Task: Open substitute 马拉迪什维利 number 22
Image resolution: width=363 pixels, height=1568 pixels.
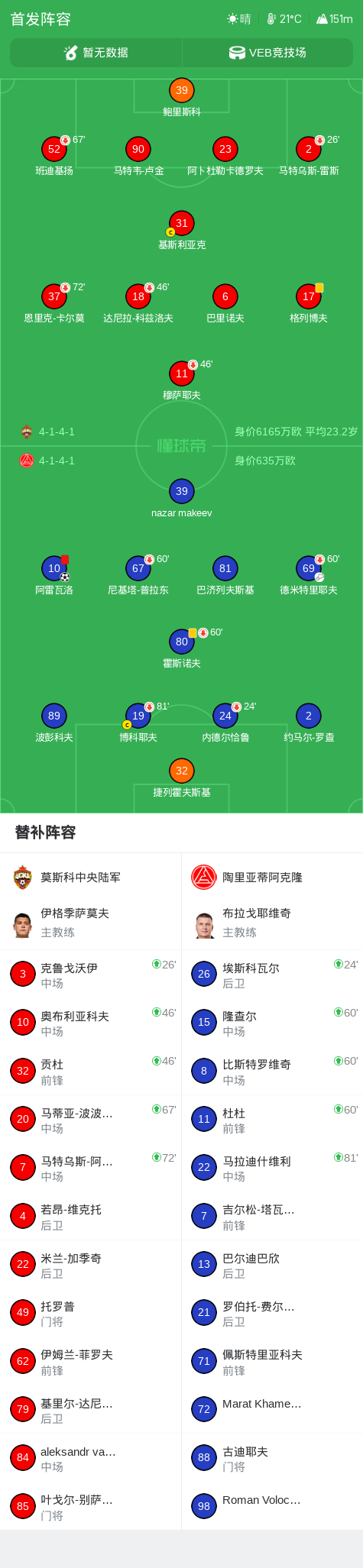Action: coord(272,1167)
